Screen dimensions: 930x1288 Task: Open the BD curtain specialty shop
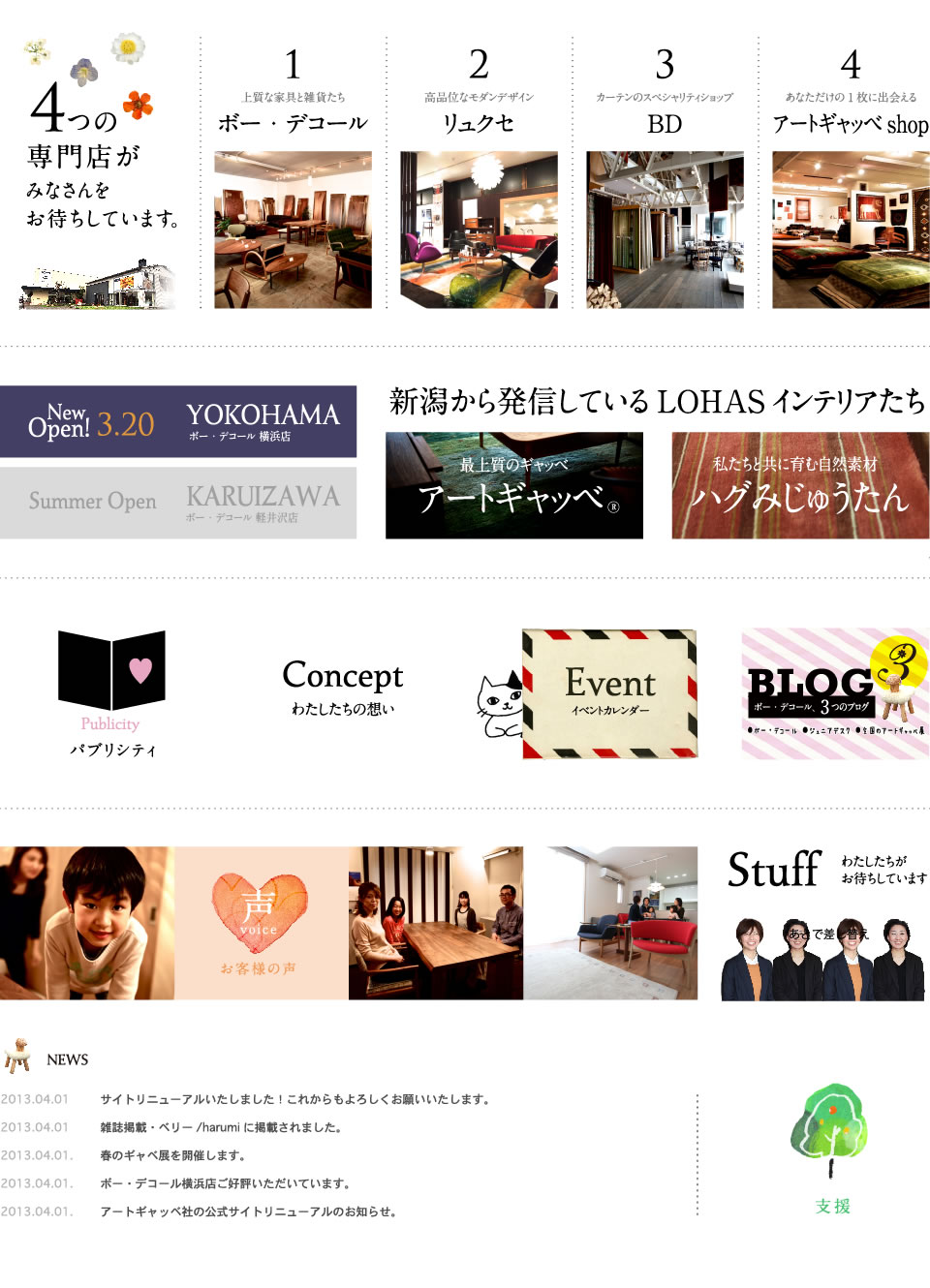665,230
